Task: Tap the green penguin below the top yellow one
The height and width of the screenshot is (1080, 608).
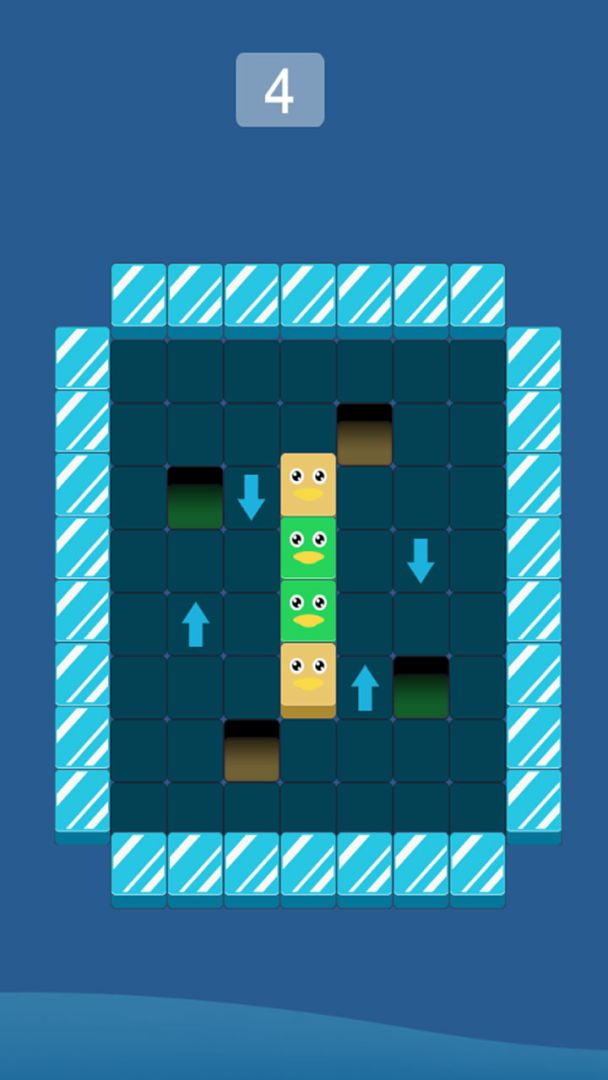Action: click(x=308, y=547)
